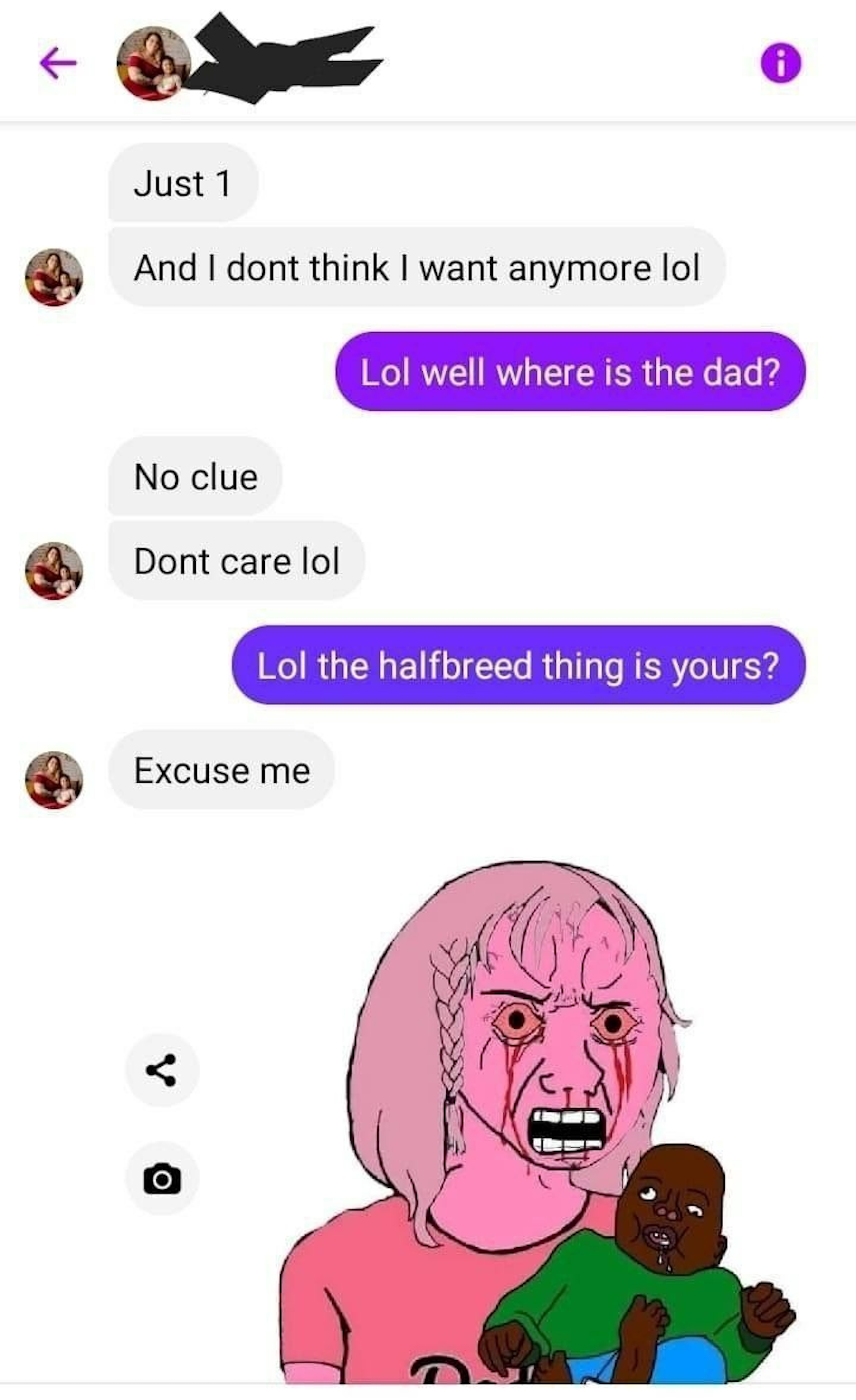Tap the camera icon beside the image
This screenshot has height=1400, width=856.
click(162, 1179)
